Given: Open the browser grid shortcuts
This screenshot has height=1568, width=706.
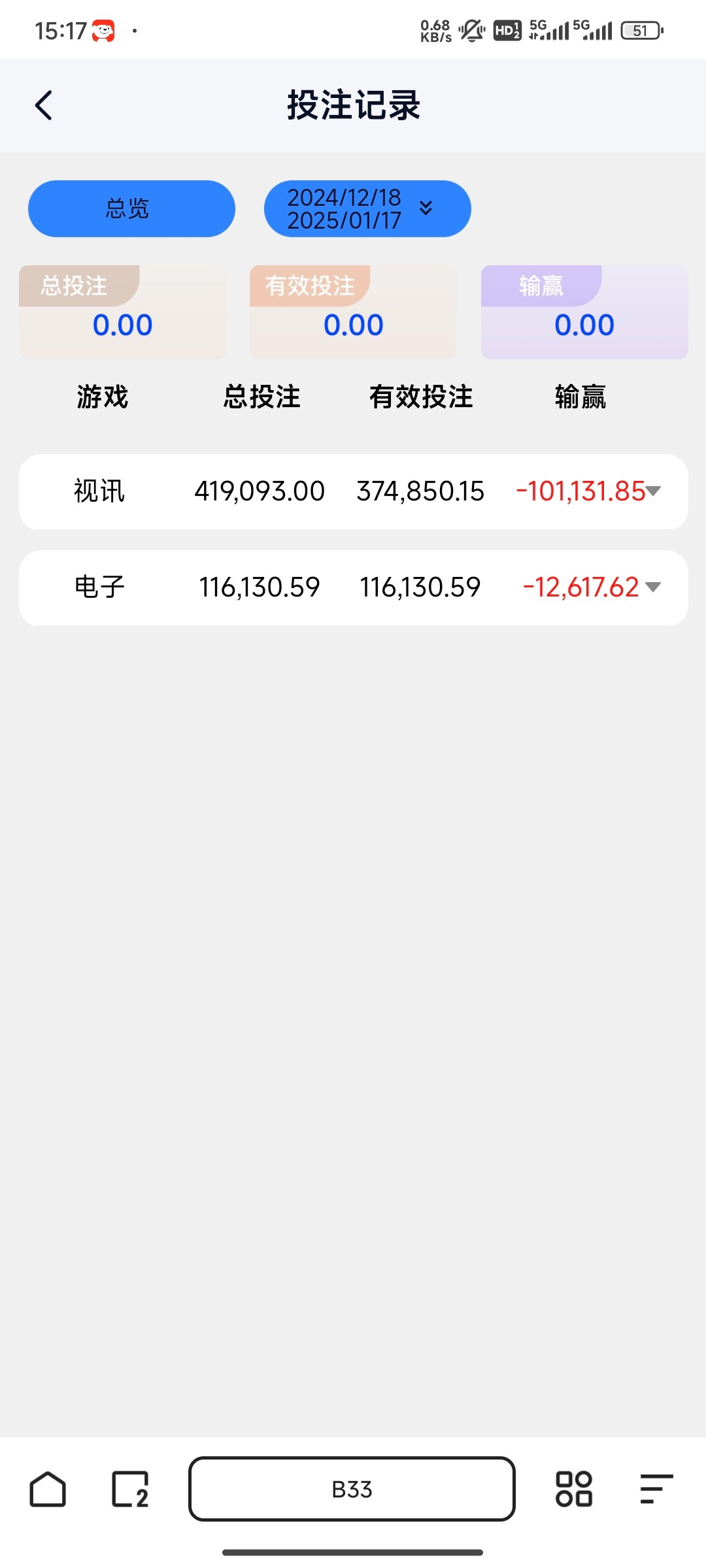Looking at the screenshot, I should point(573,1489).
